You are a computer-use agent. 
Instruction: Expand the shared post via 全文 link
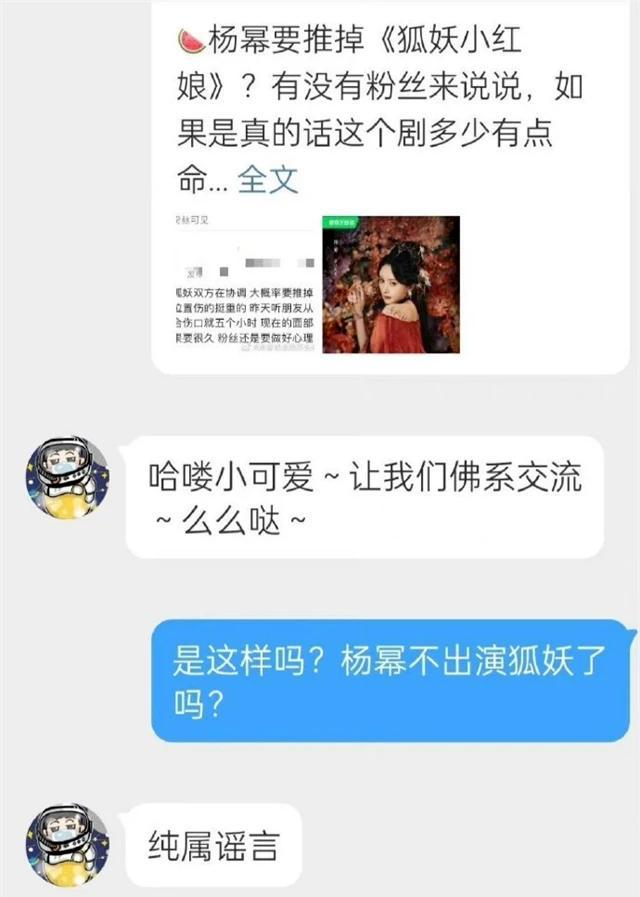coord(268,181)
